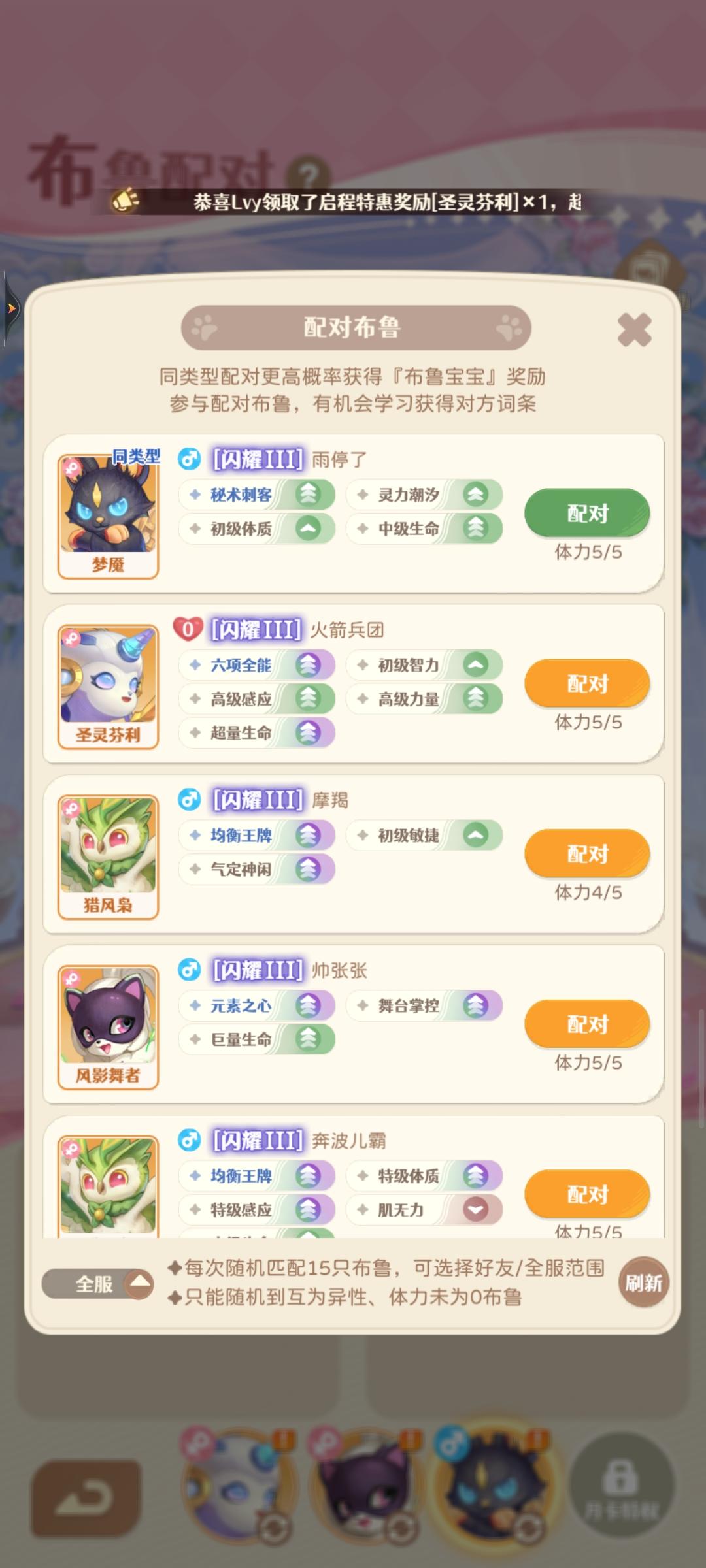
Task: Click the heart intimacy icon beside 火箭兵团
Action: (189, 629)
